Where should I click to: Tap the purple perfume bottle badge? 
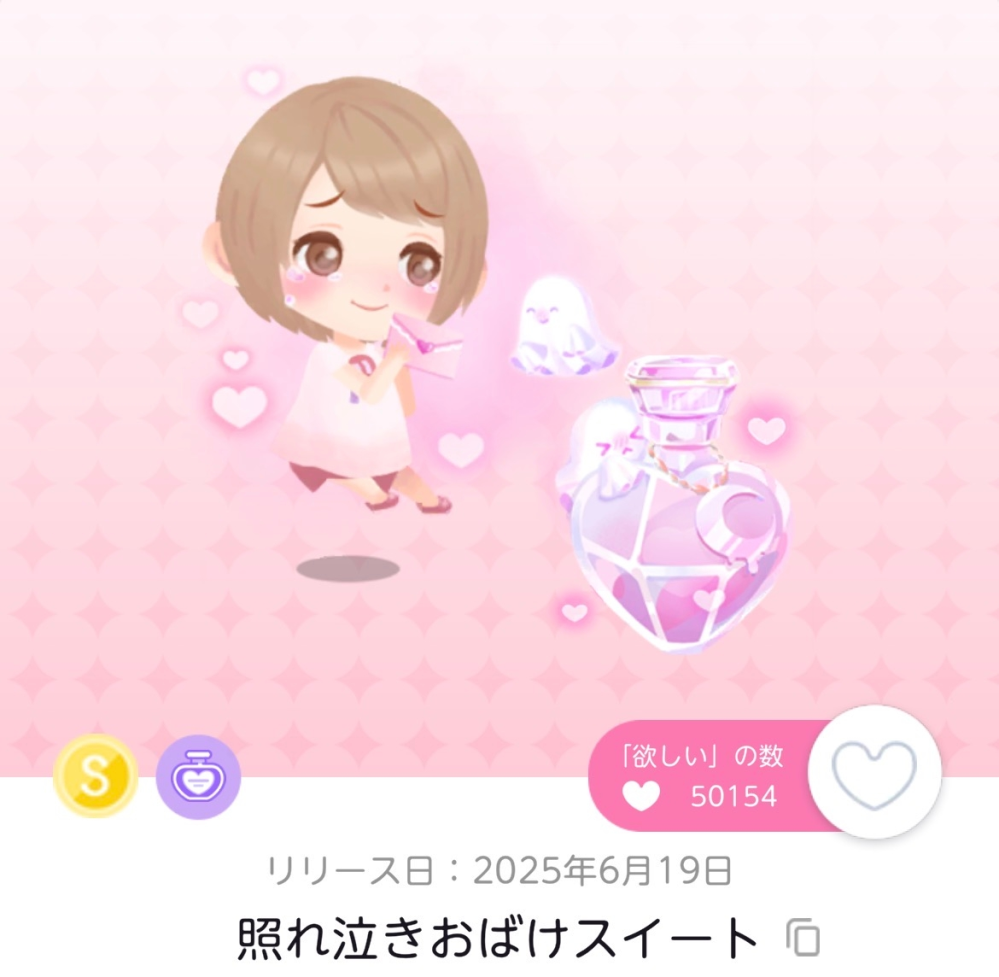[198, 777]
